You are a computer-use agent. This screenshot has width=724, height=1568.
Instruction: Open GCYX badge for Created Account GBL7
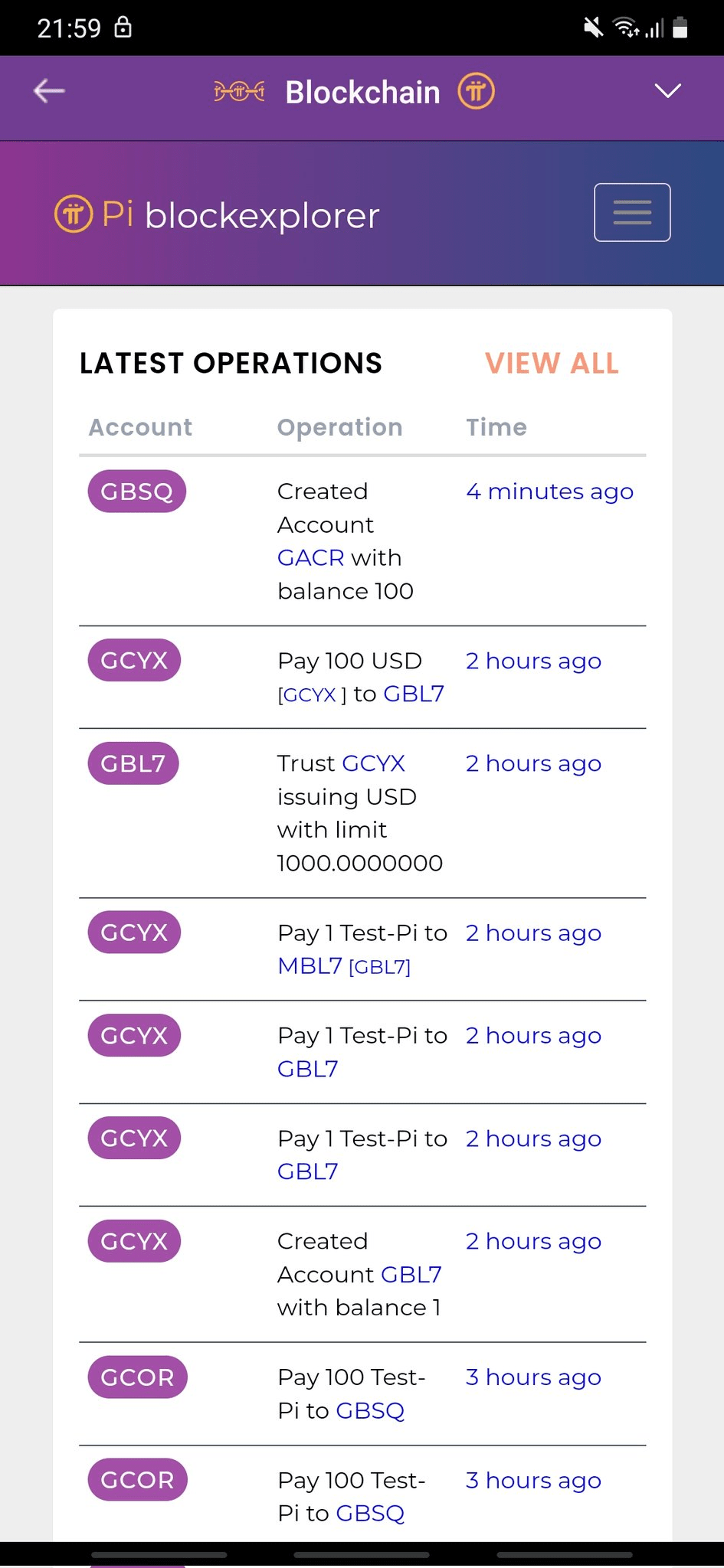134,1241
